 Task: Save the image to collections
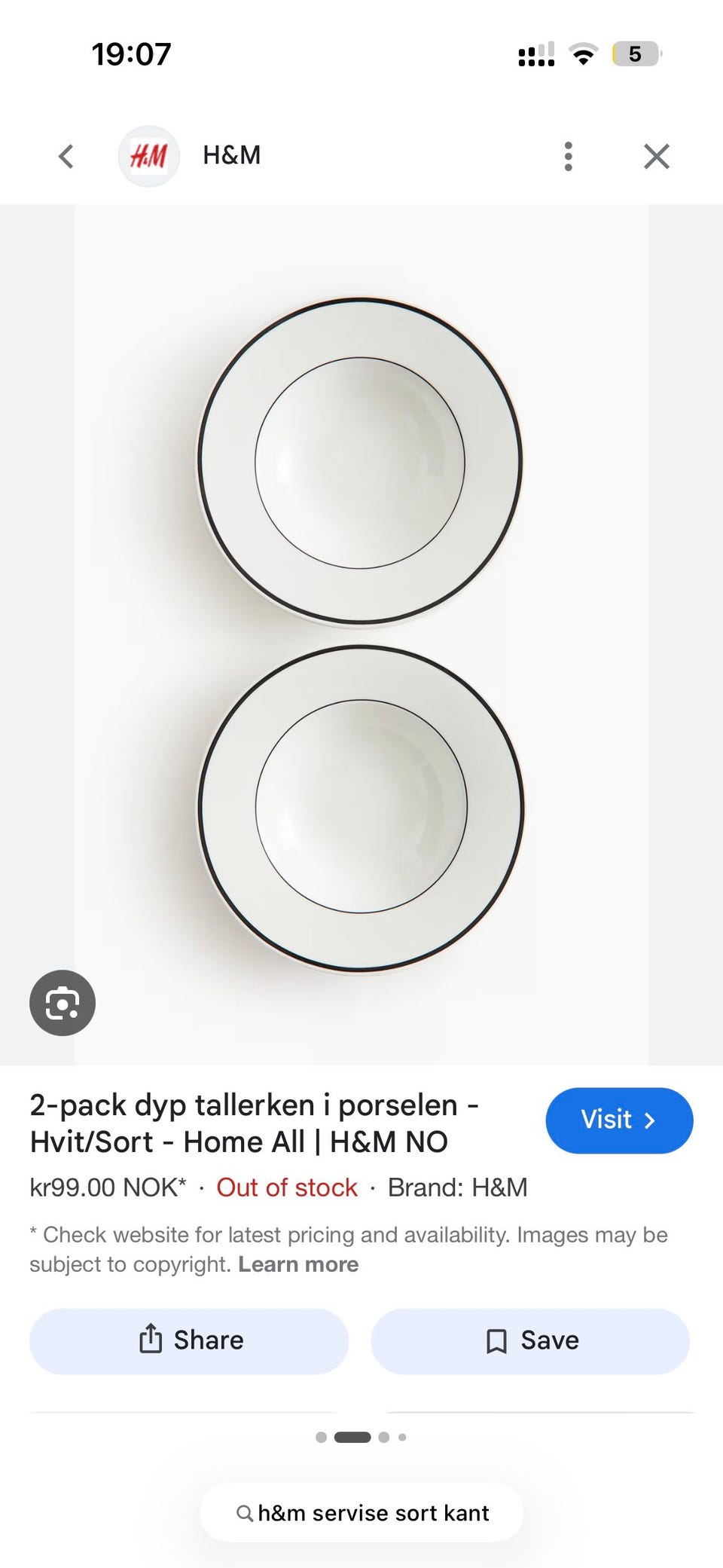[530, 1341]
